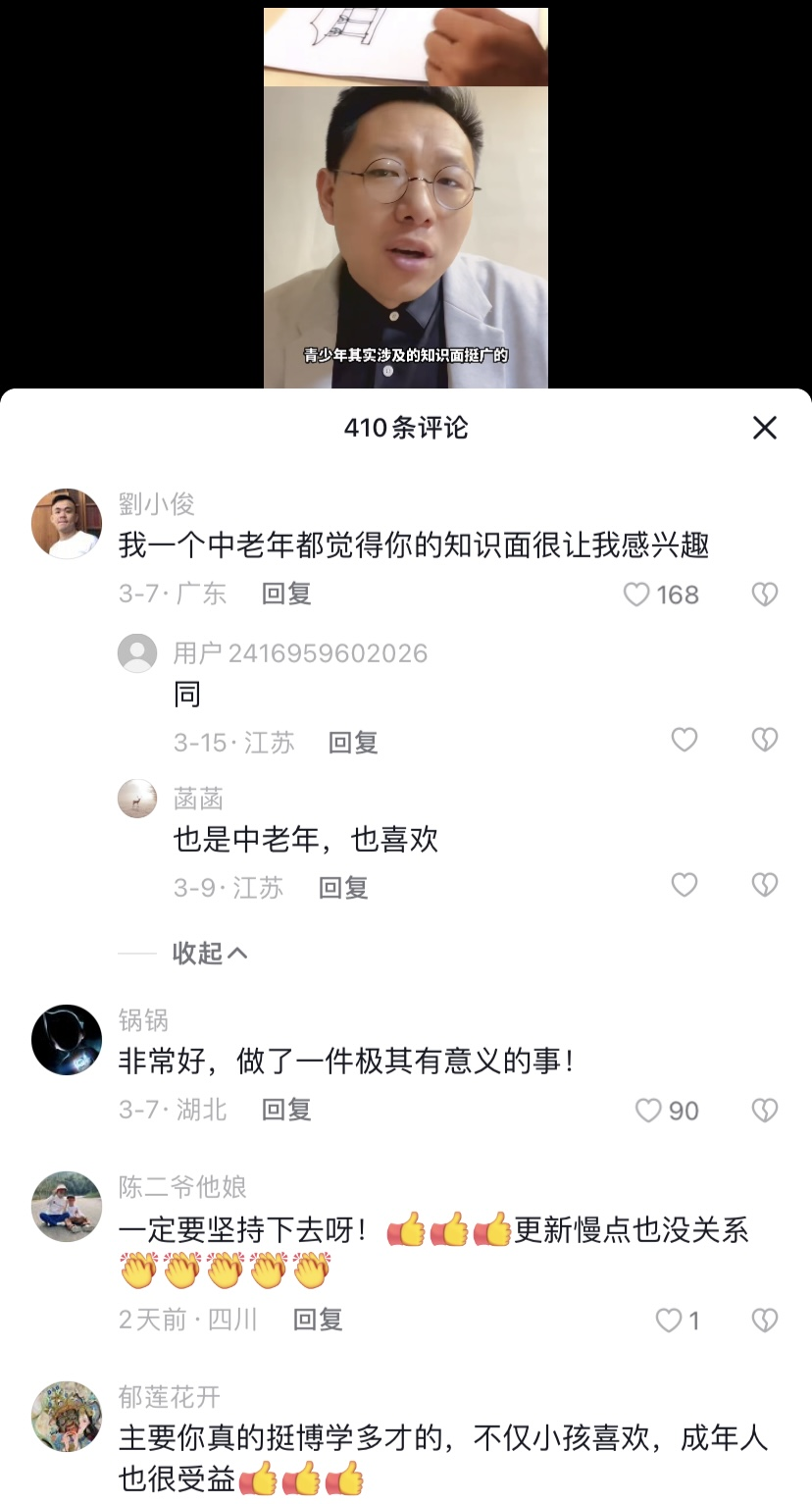Like the reply from 用户2416959602026
This screenshot has width=812, height=1504.
pos(685,740)
